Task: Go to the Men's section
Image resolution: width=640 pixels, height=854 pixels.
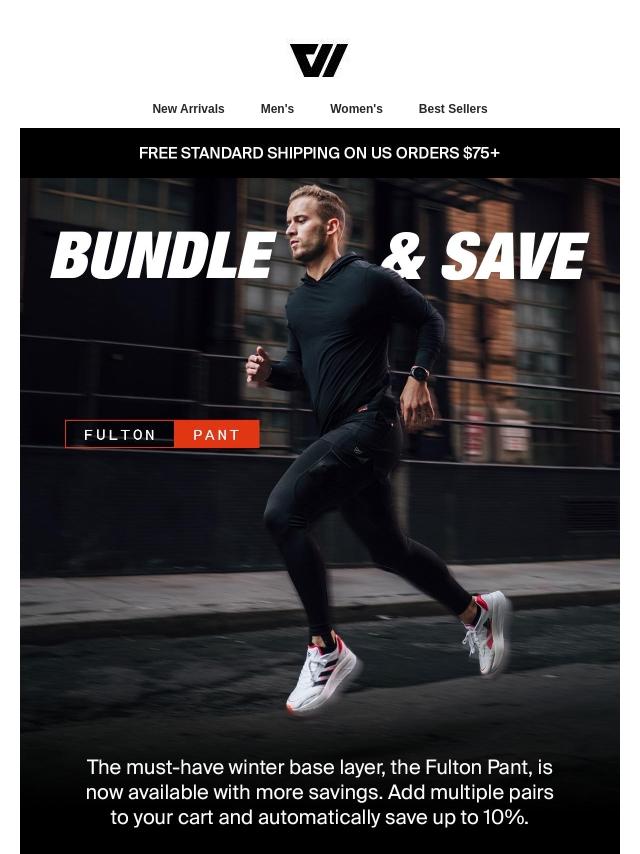Action: coord(277,109)
